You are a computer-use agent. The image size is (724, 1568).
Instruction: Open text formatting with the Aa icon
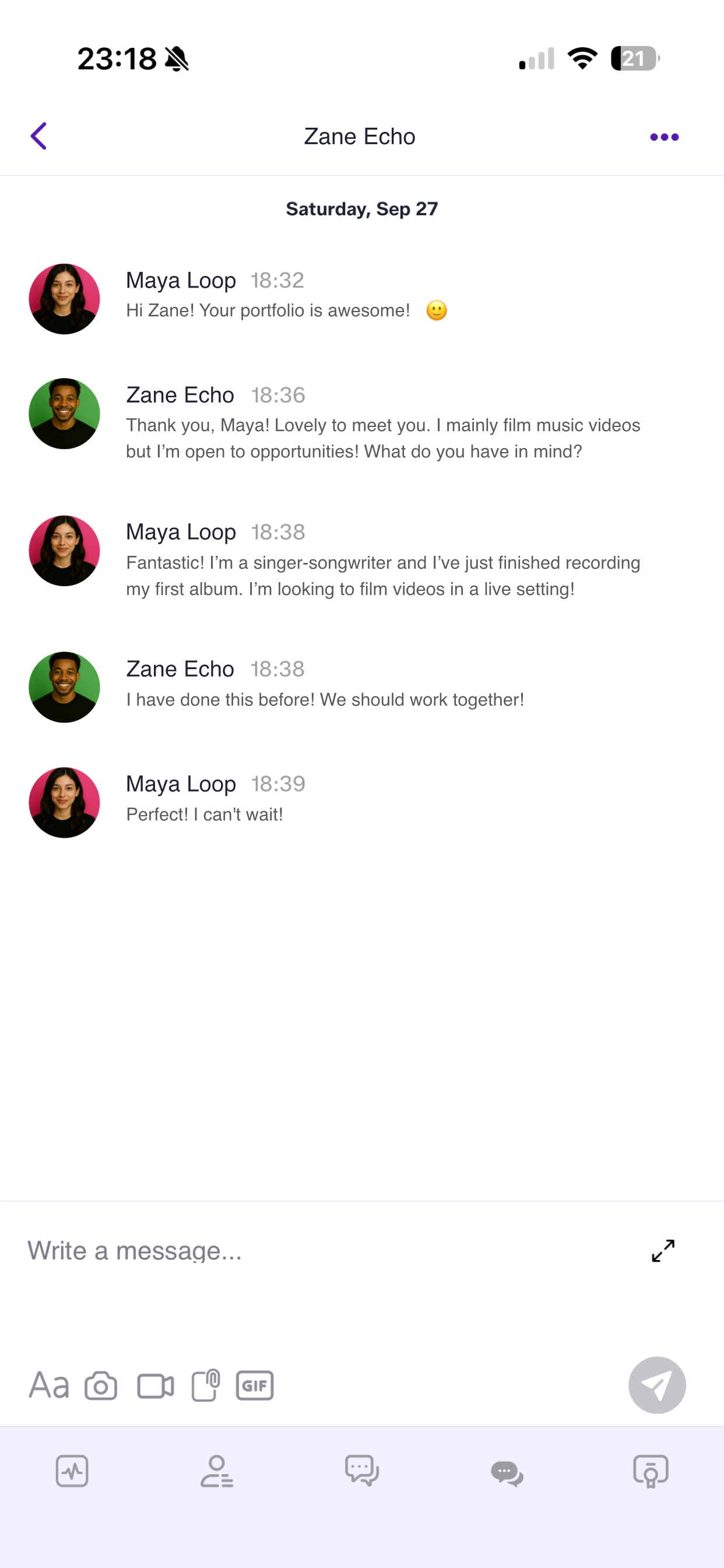click(50, 1385)
